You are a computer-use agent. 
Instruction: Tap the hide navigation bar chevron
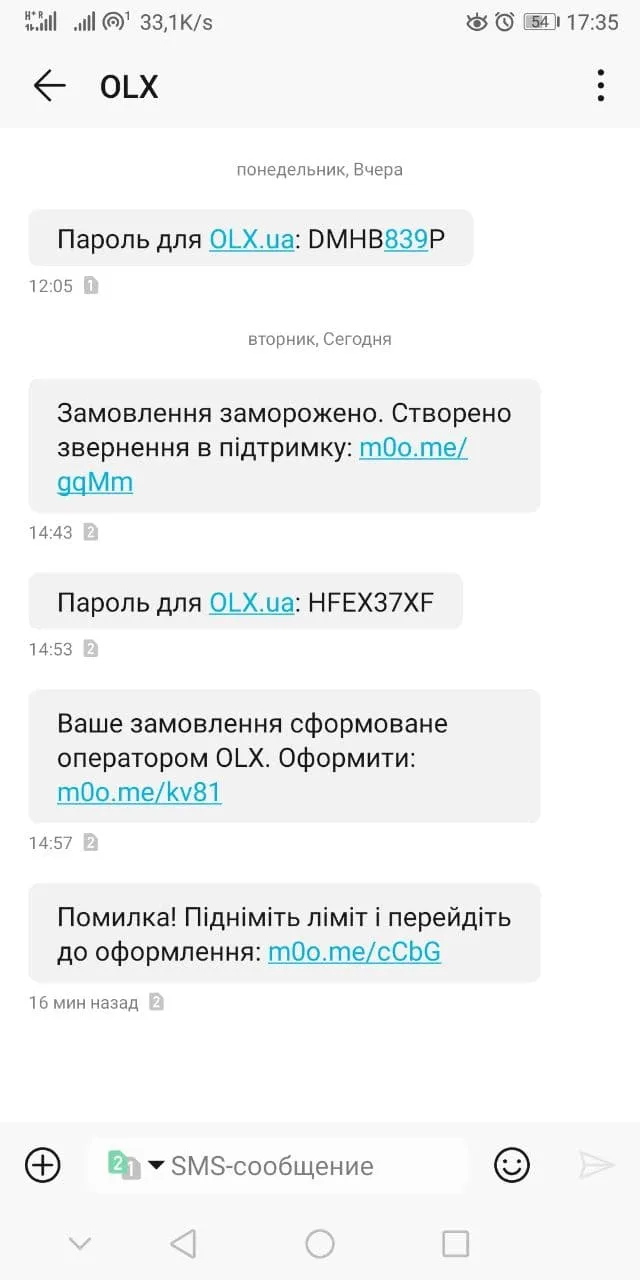click(x=80, y=1243)
